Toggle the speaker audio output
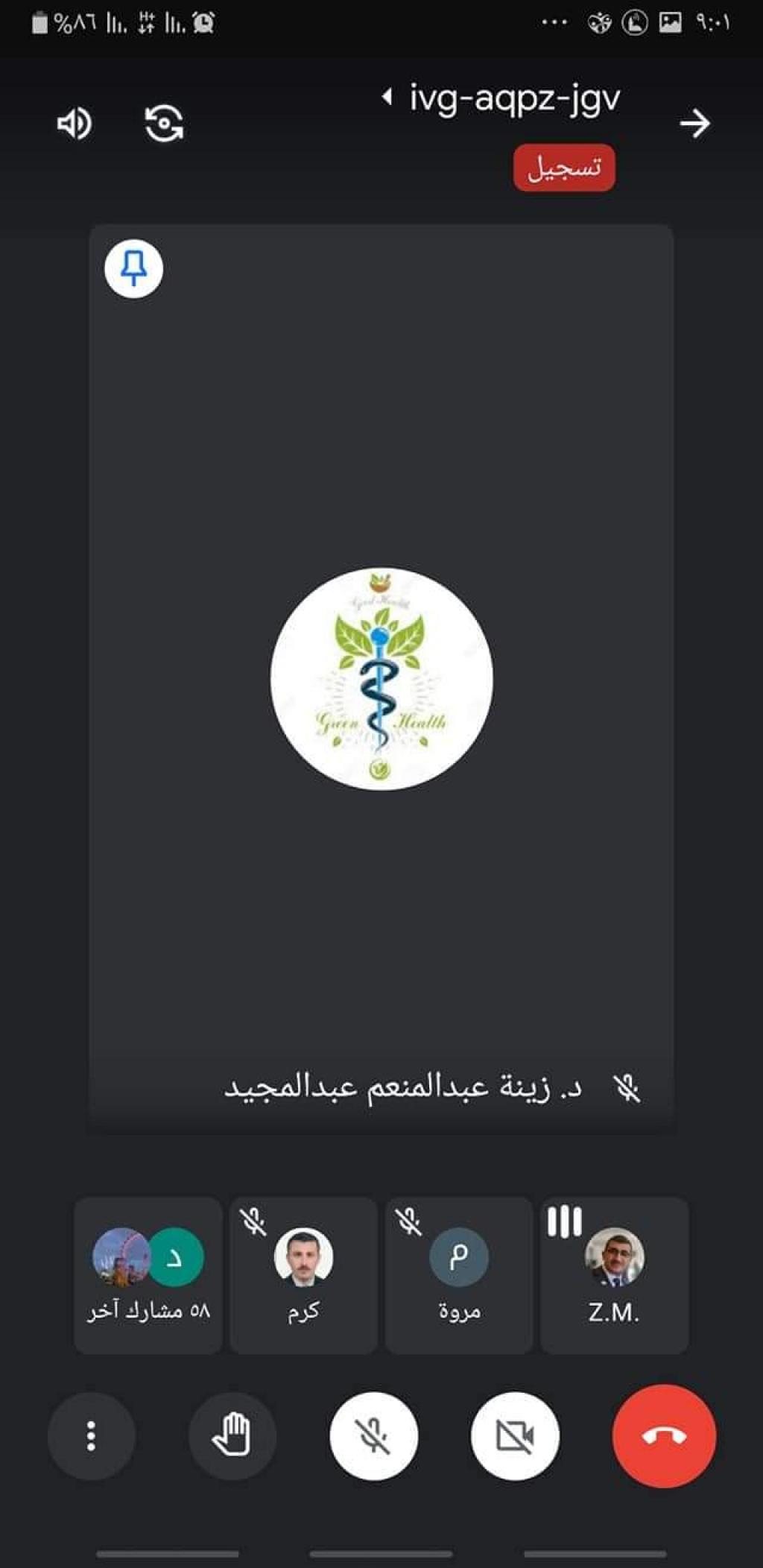763x1568 pixels. (x=75, y=124)
